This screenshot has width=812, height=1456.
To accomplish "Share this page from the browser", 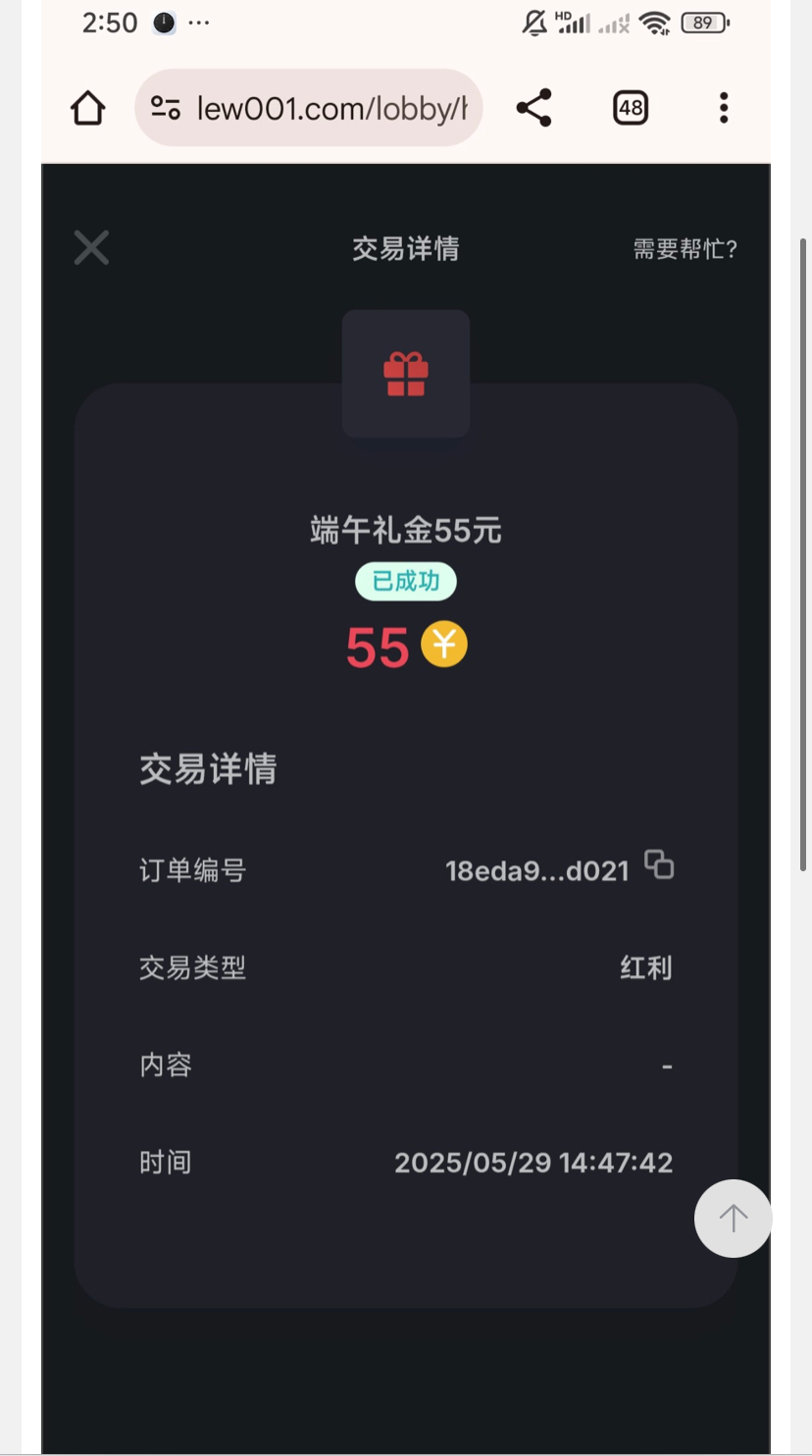I will point(533,108).
